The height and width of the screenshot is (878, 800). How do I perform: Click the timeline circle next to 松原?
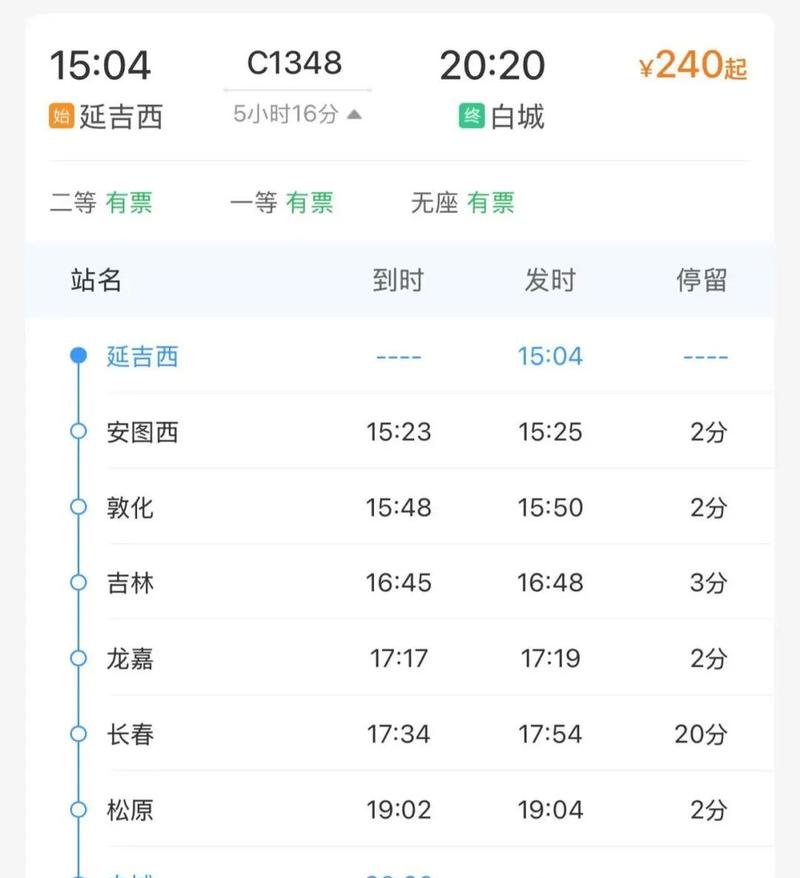[x=79, y=810]
